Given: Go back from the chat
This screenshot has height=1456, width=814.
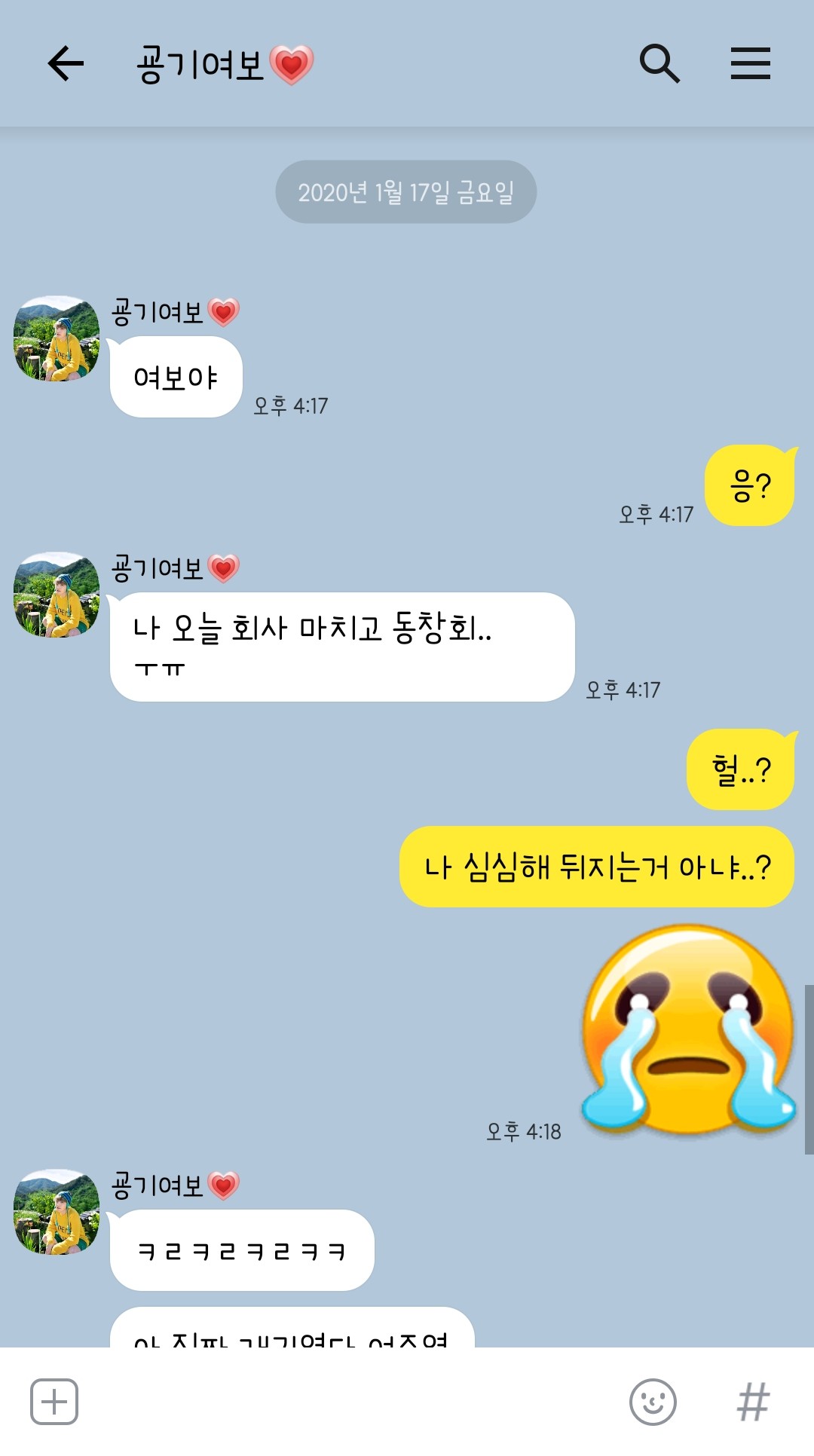Looking at the screenshot, I should point(66,63).
